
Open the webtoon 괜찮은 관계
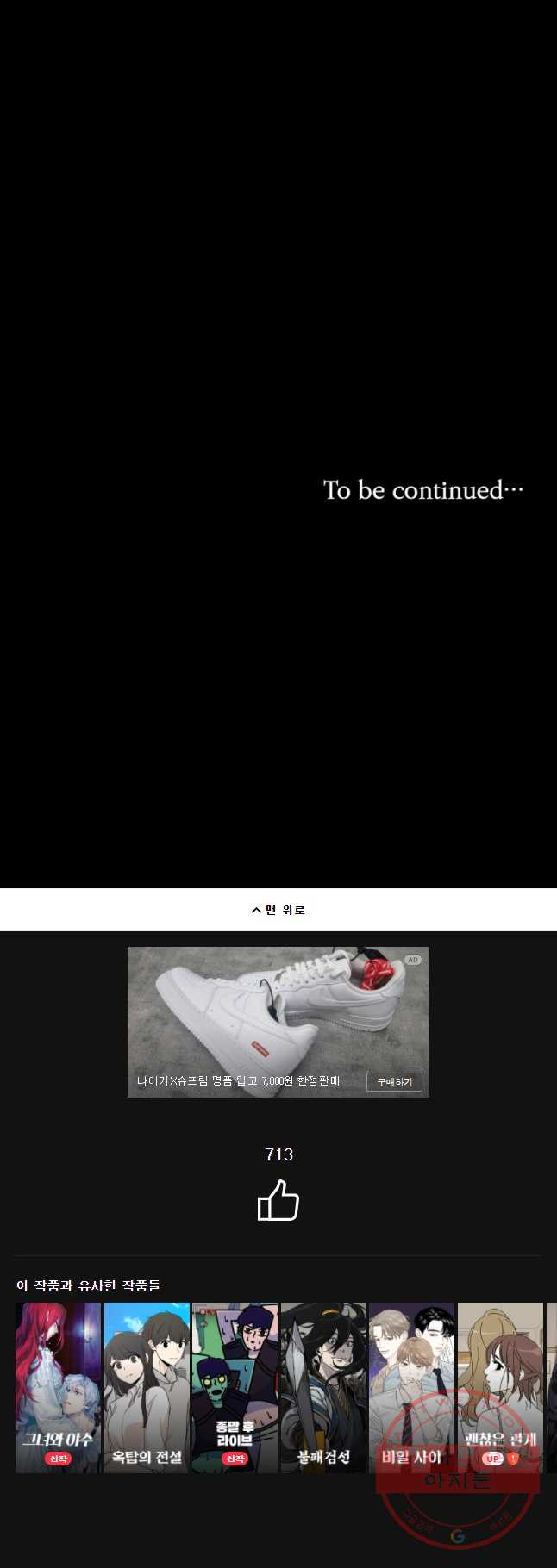[x=500, y=1387]
